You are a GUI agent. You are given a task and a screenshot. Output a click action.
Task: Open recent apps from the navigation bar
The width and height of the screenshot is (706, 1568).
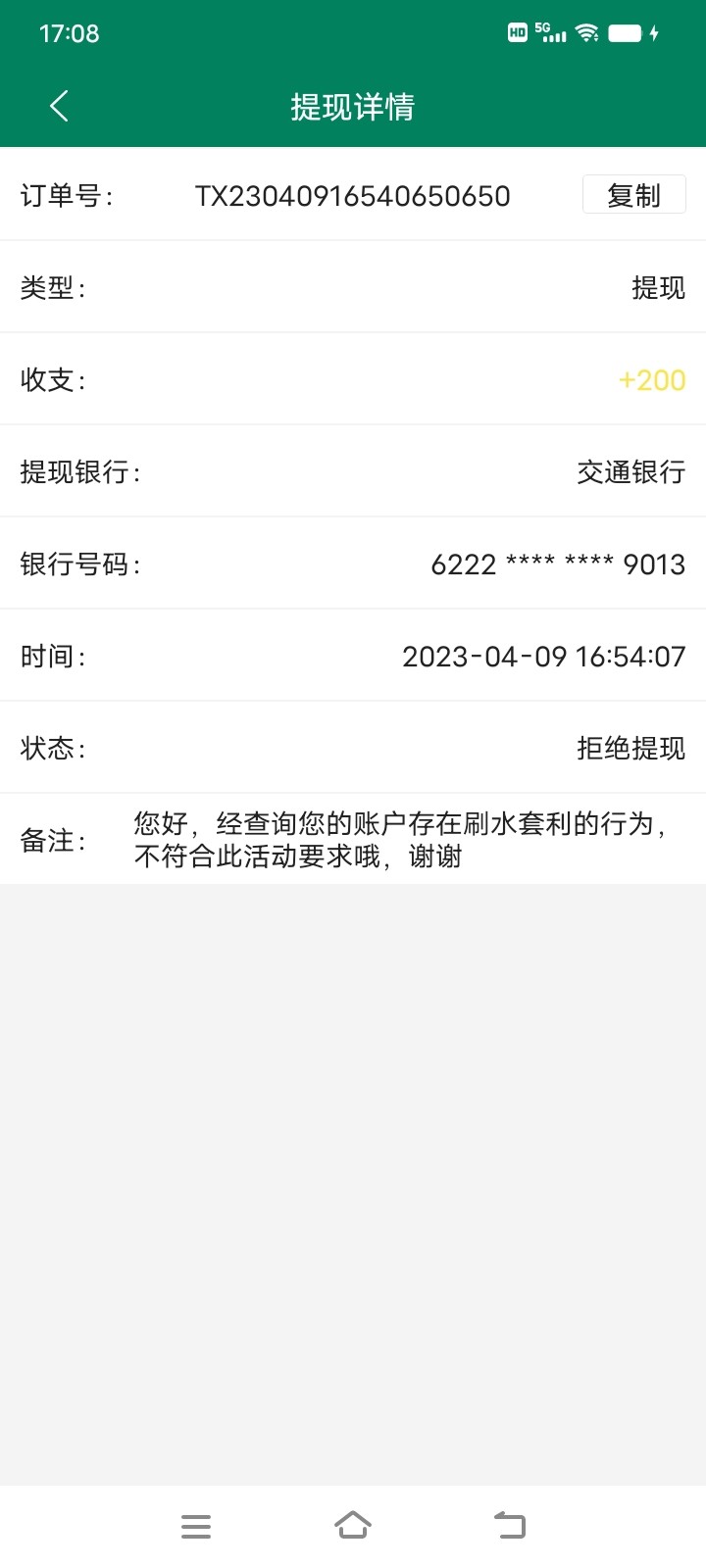(196, 1525)
